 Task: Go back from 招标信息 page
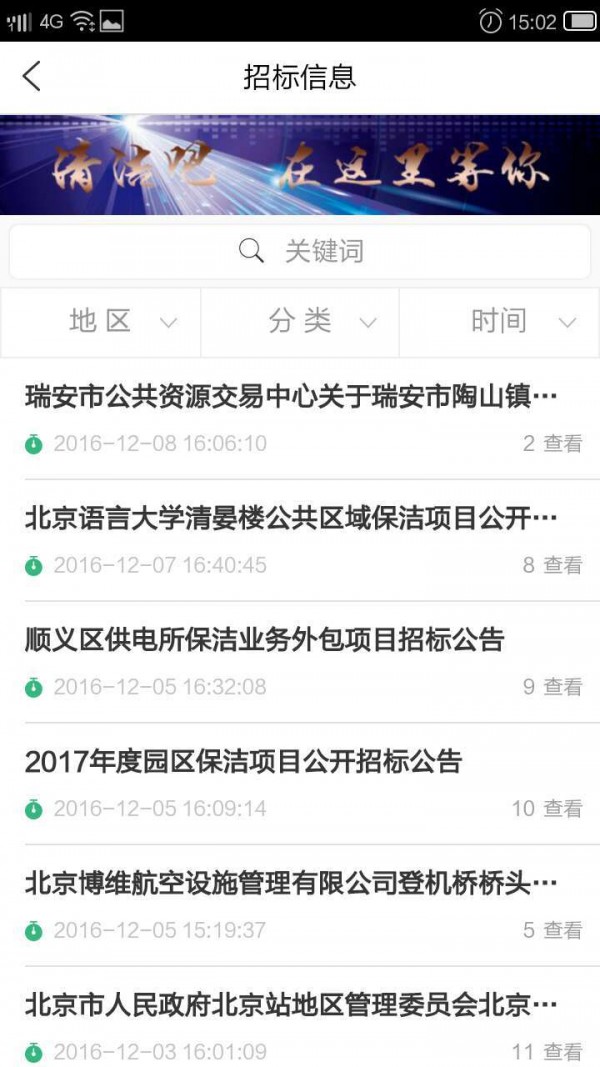pos(32,76)
